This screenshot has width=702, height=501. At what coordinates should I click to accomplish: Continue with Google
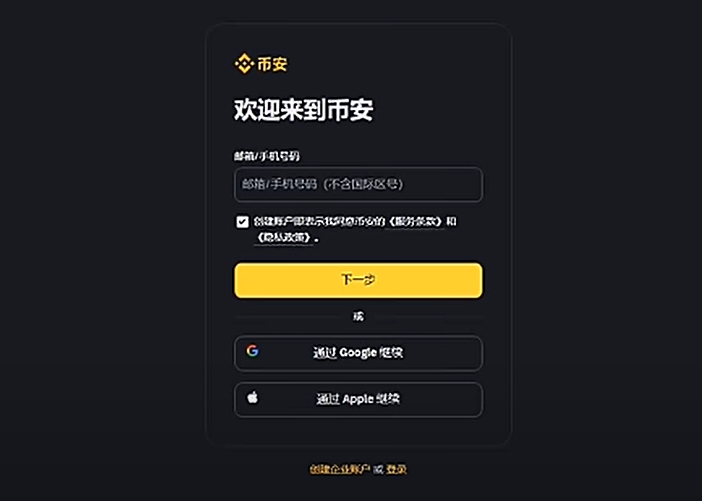pyautogui.click(x=358, y=353)
